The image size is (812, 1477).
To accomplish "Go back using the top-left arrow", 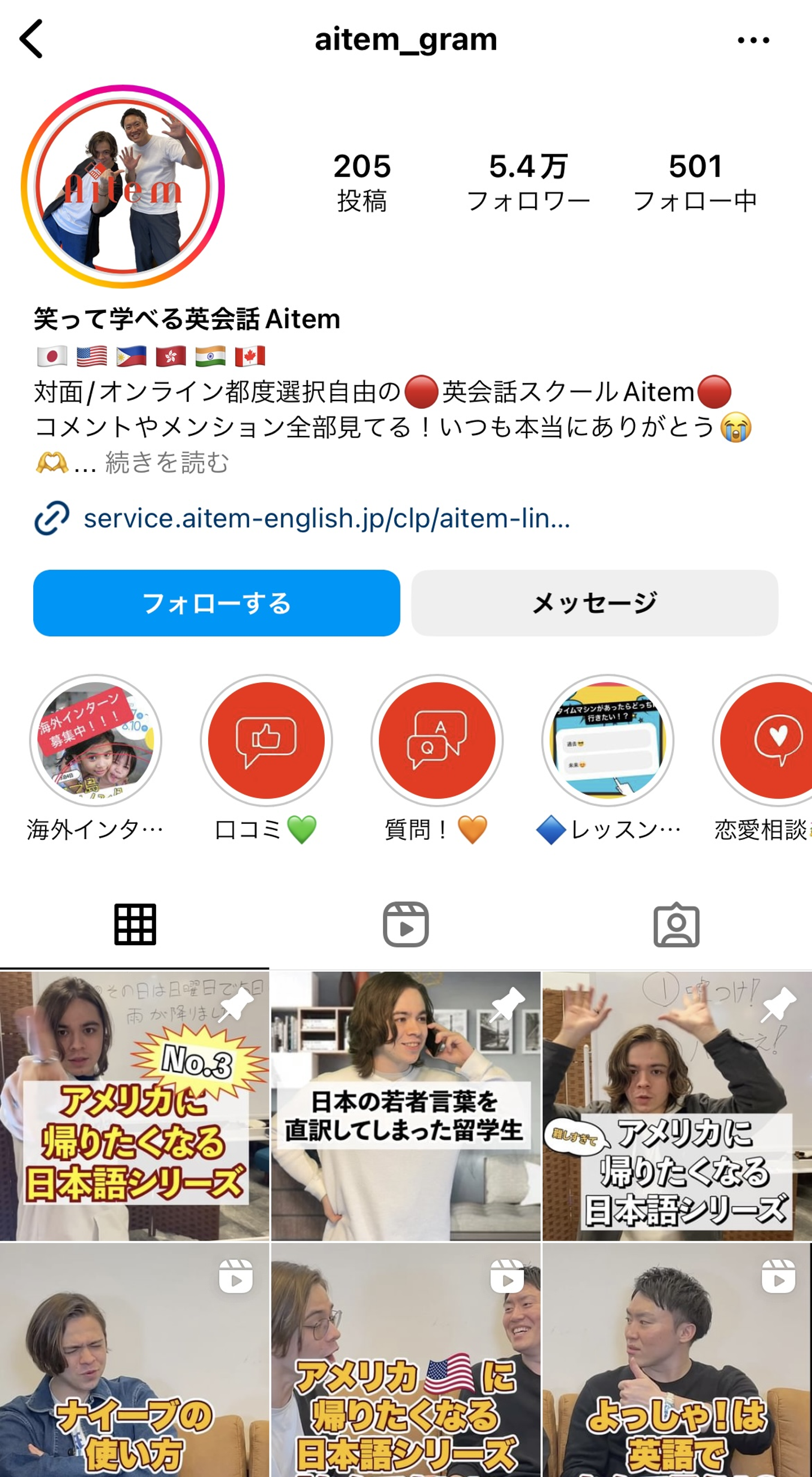I will 32,39.
